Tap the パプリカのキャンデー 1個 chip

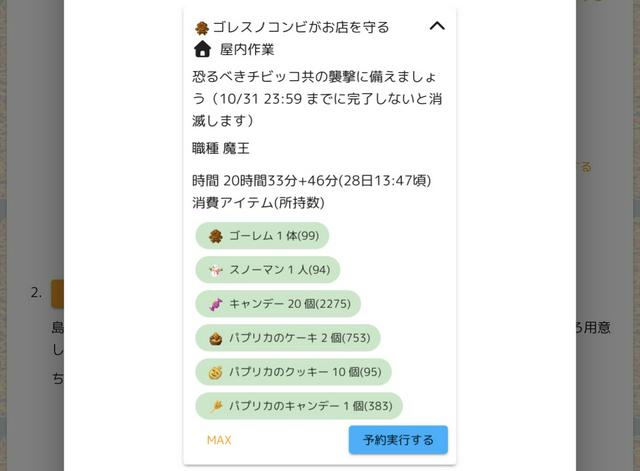click(x=298, y=406)
